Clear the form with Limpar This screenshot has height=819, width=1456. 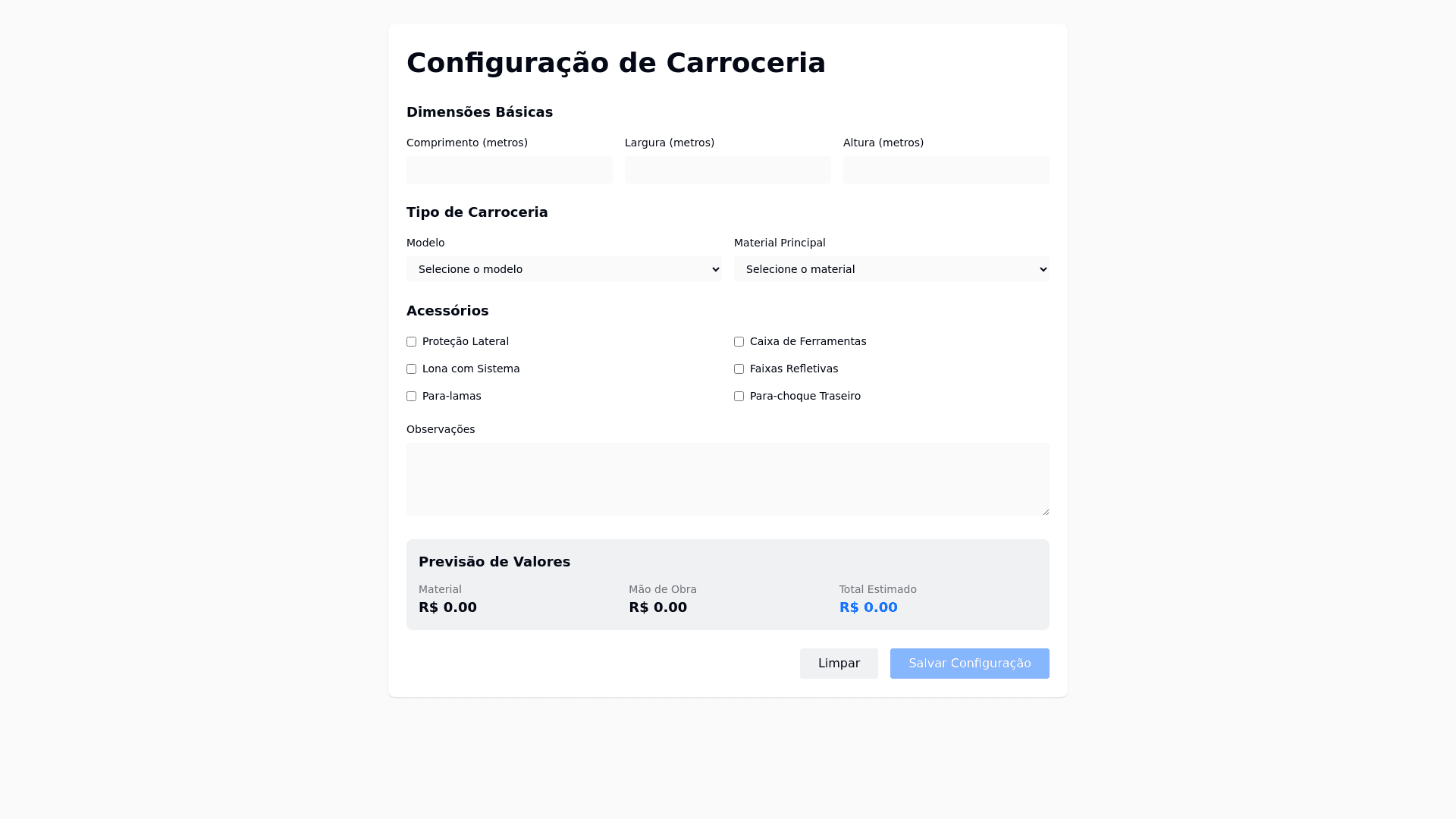[839, 664]
